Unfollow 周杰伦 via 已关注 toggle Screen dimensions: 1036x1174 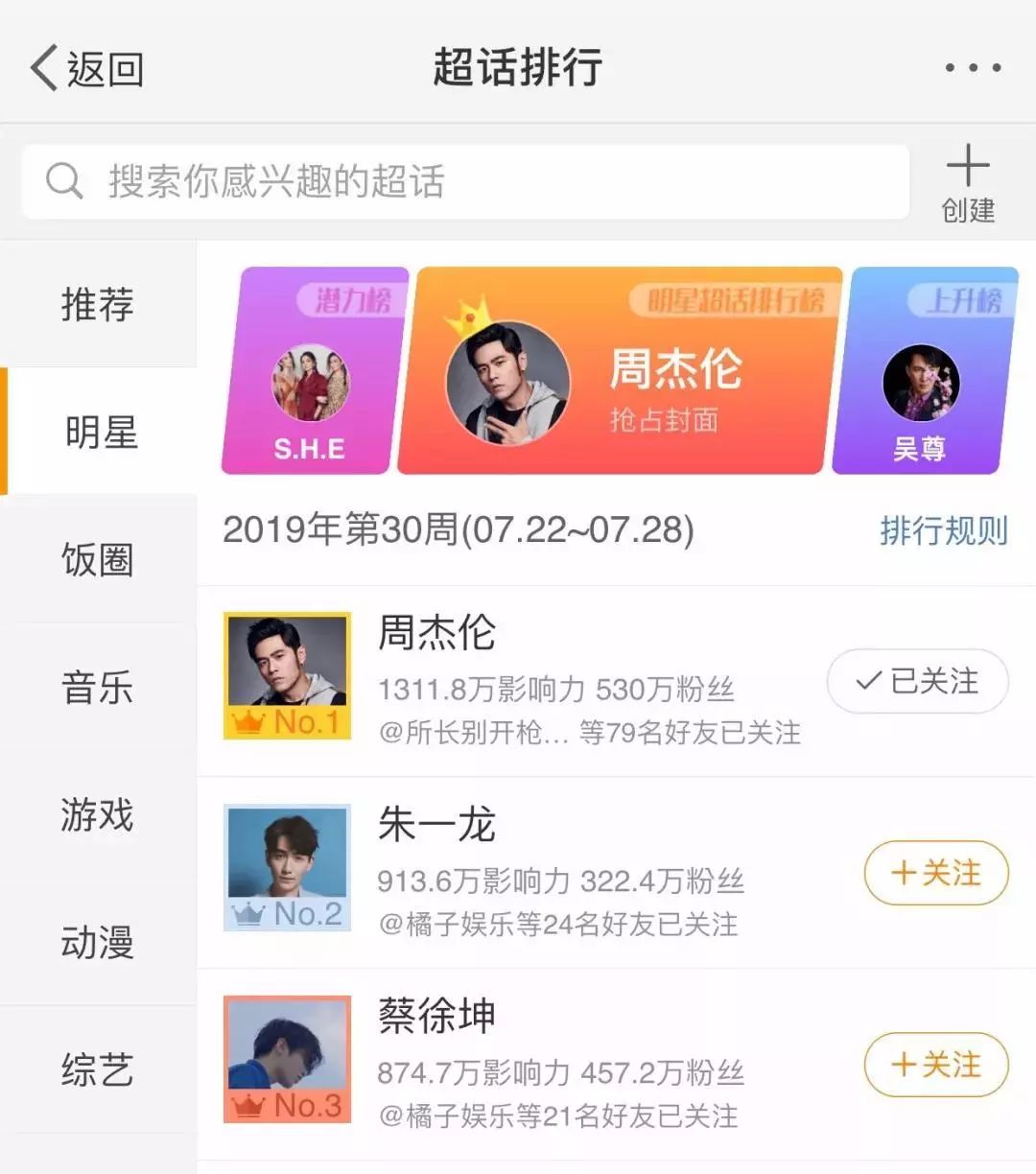coord(915,682)
